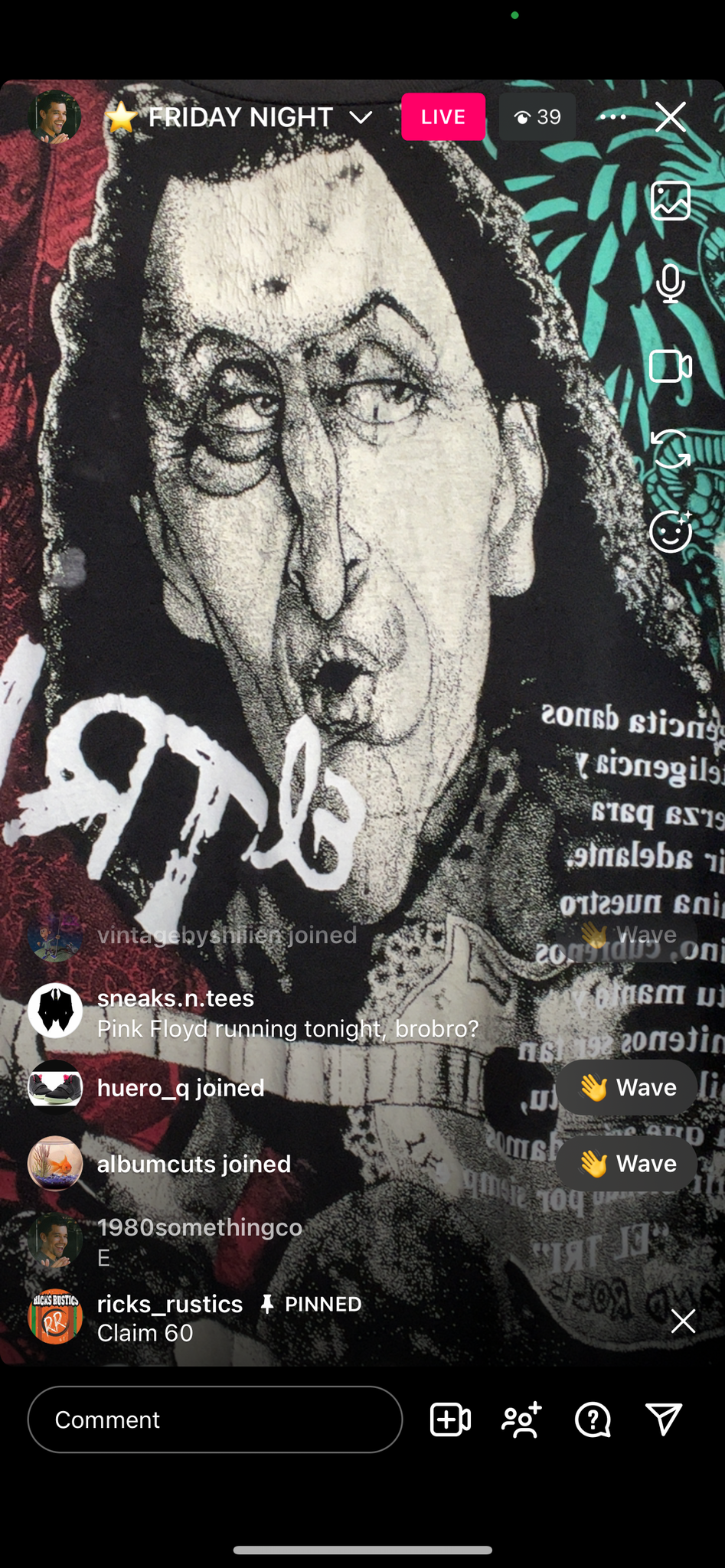The image size is (725, 1568).
Task: Wave at huero_q
Action: tap(626, 1087)
